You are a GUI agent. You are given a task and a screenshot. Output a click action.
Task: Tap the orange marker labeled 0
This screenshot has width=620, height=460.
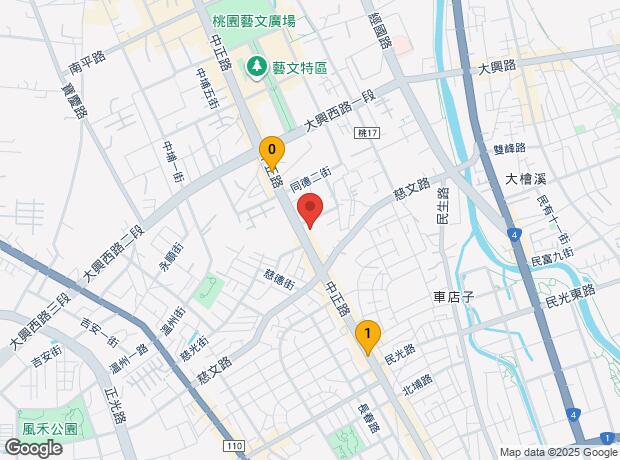click(271, 151)
